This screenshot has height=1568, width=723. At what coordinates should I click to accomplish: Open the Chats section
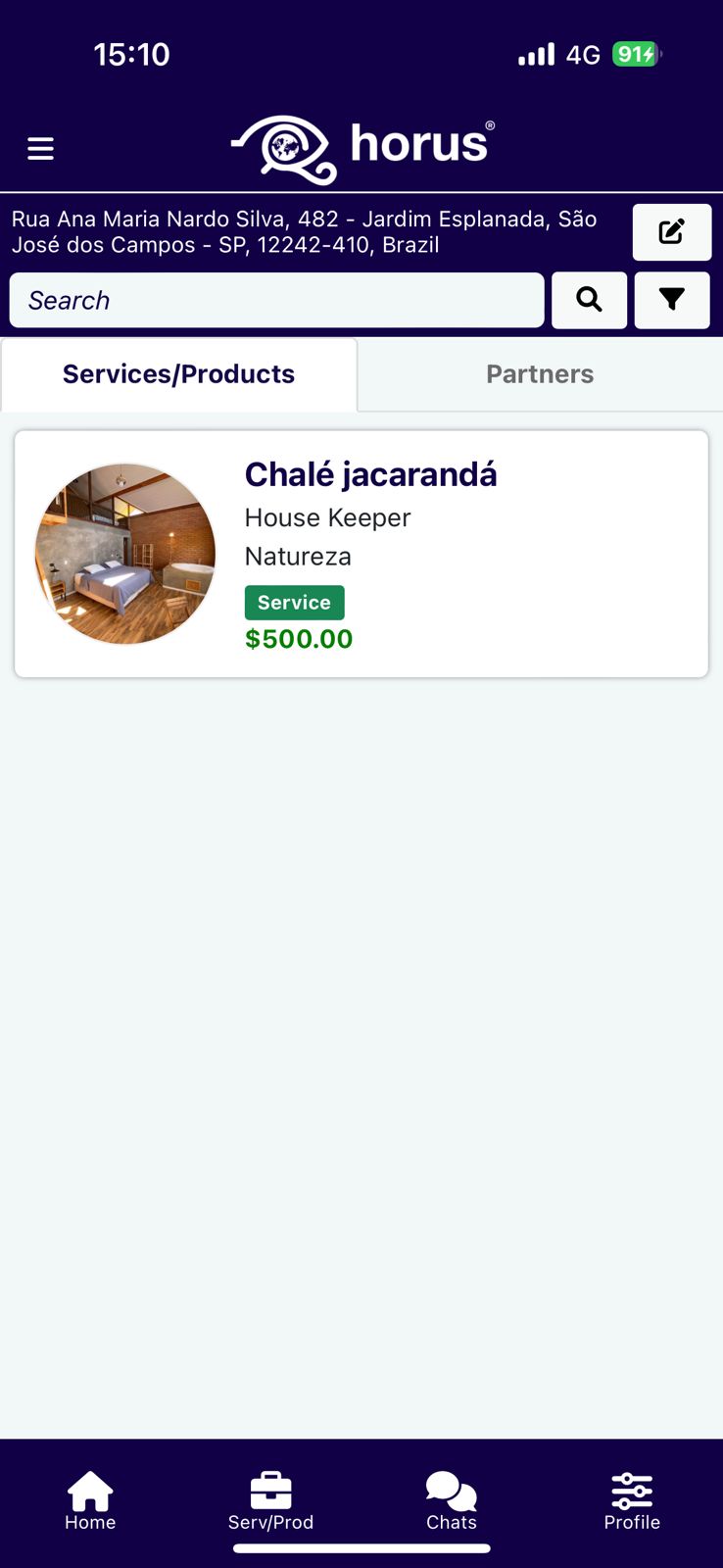click(452, 1500)
